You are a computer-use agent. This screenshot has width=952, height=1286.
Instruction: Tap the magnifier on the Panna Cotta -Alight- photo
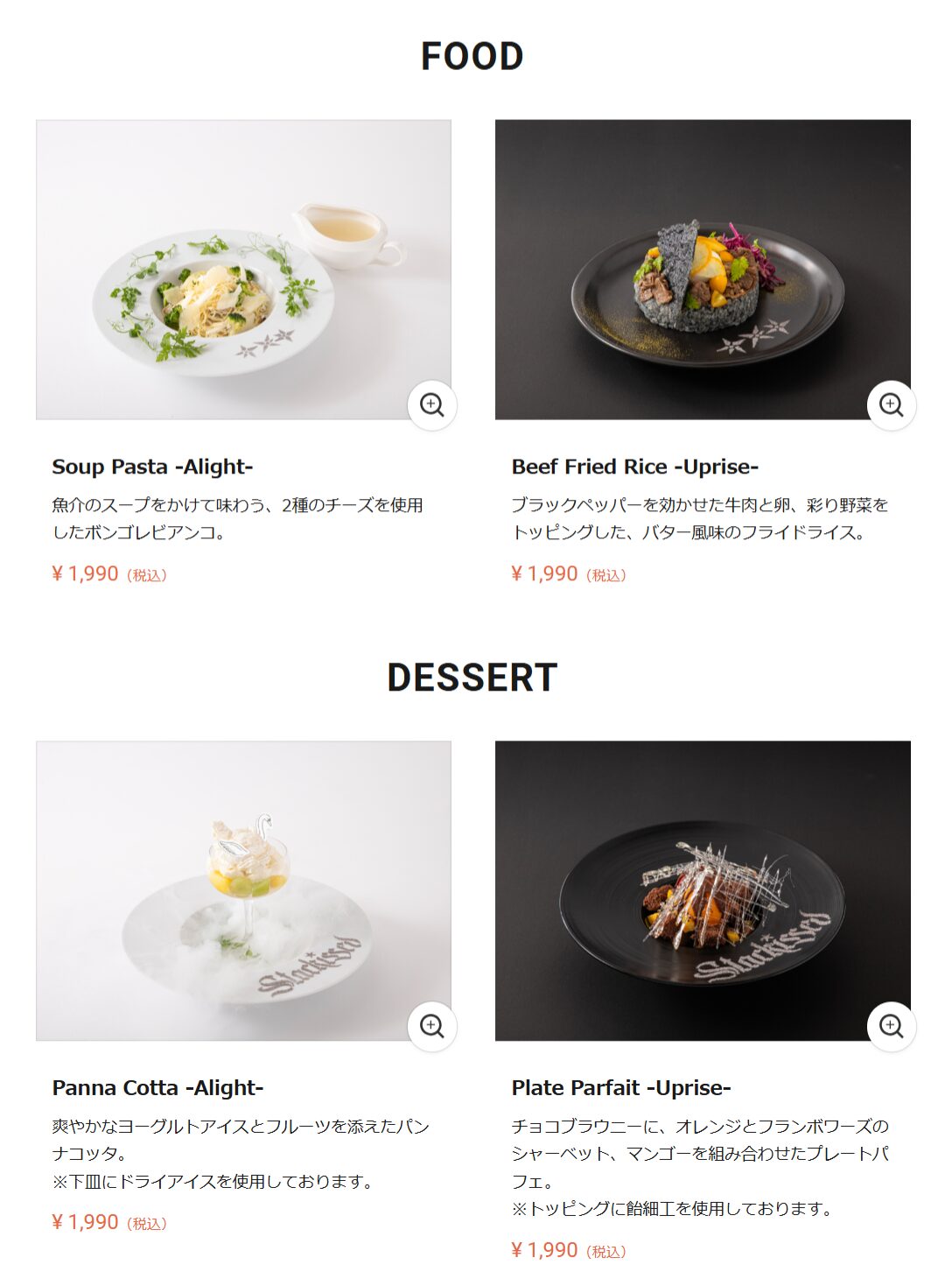pyautogui.click(x=431, y=1026)
